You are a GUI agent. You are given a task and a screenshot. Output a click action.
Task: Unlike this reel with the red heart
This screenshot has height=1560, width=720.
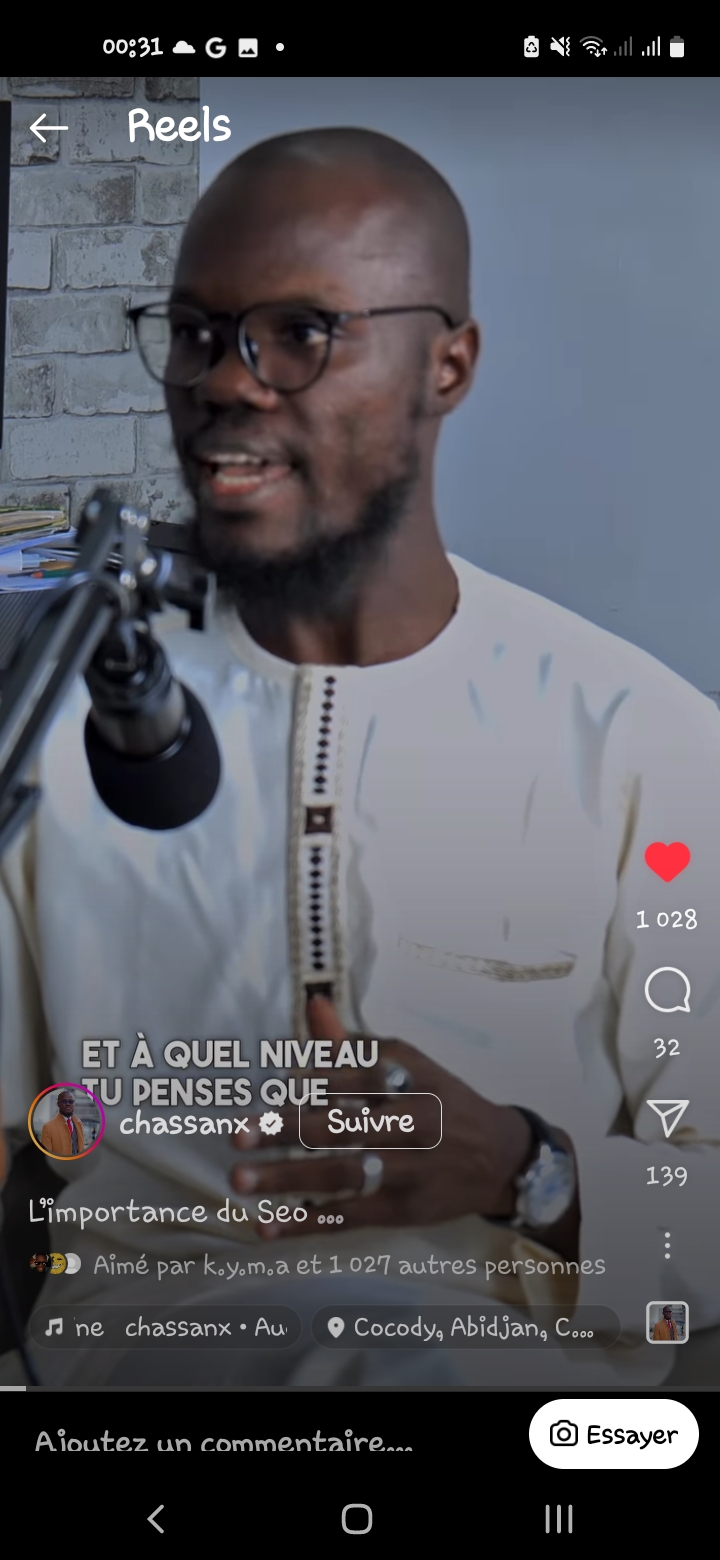[x=667, y=862]
